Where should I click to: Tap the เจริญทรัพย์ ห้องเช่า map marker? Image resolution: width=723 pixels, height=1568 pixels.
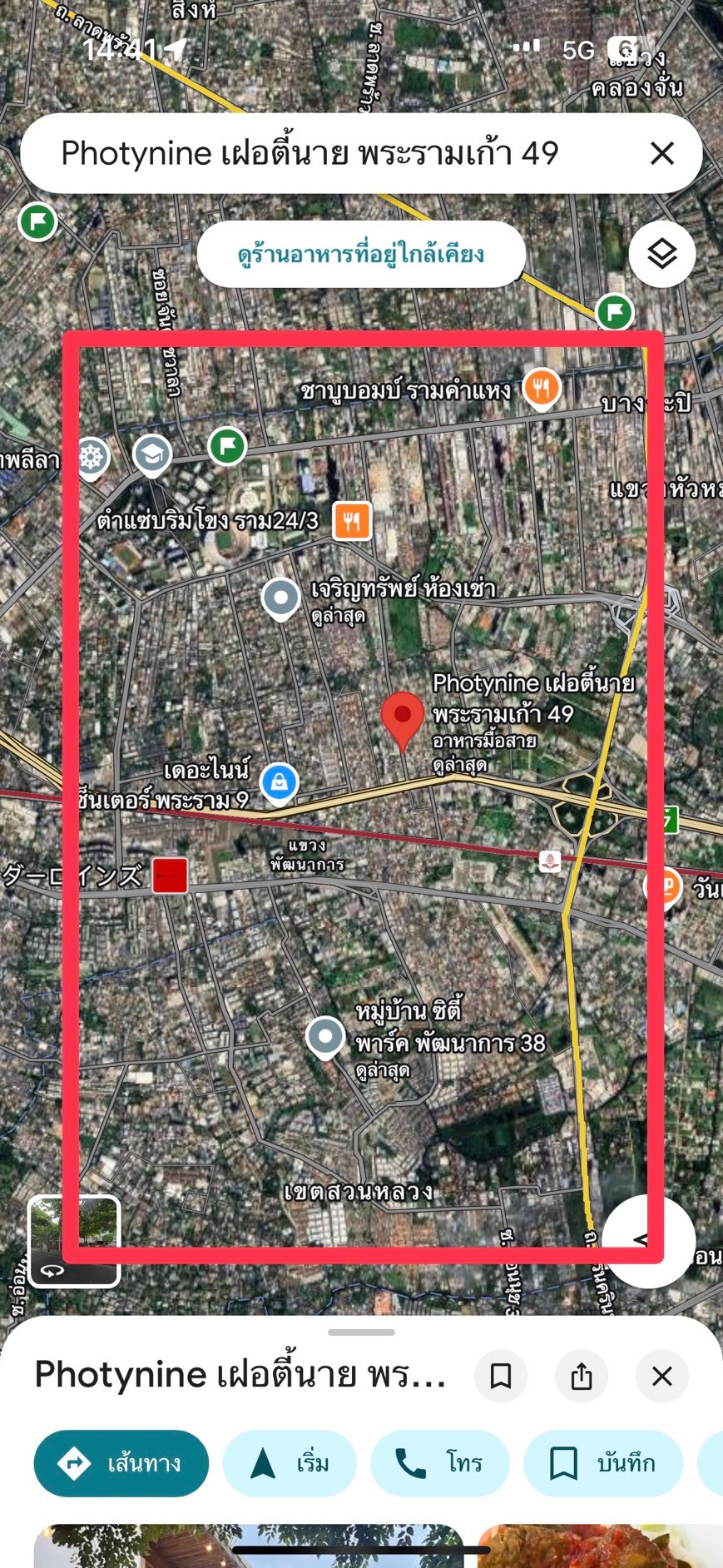(x=281, y=598)
